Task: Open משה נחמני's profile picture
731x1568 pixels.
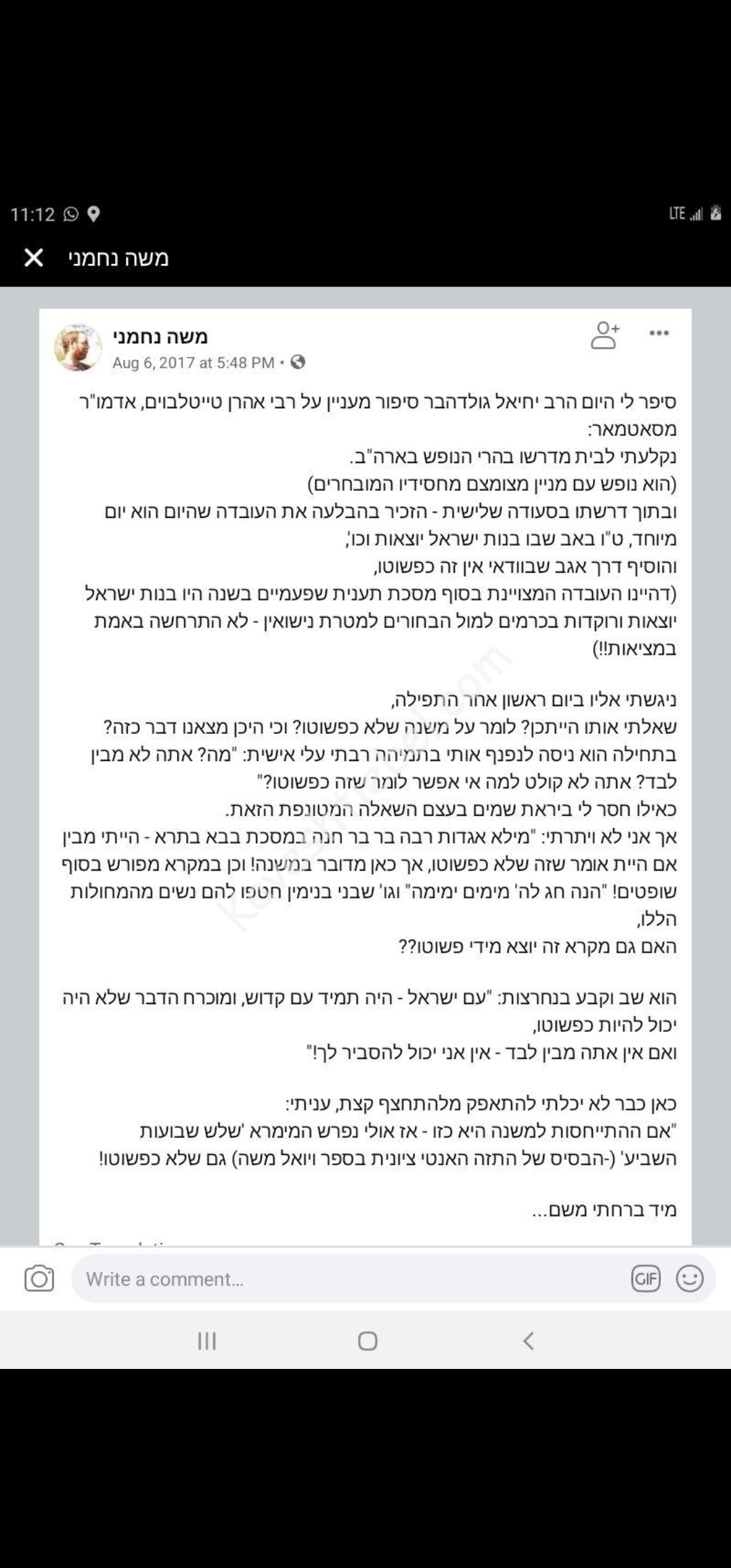Action: (x=78, y=347)
